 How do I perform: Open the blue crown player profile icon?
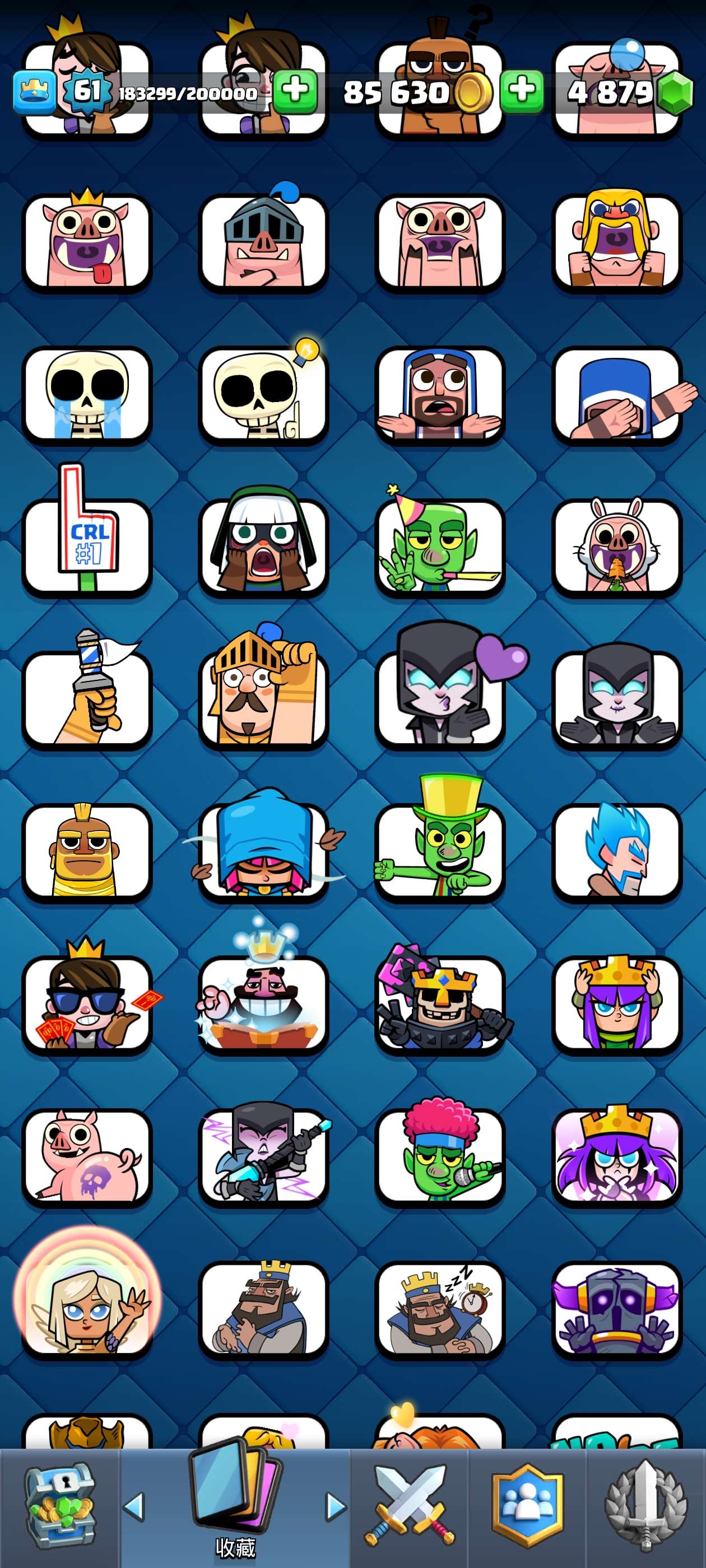tap(34, 91)
